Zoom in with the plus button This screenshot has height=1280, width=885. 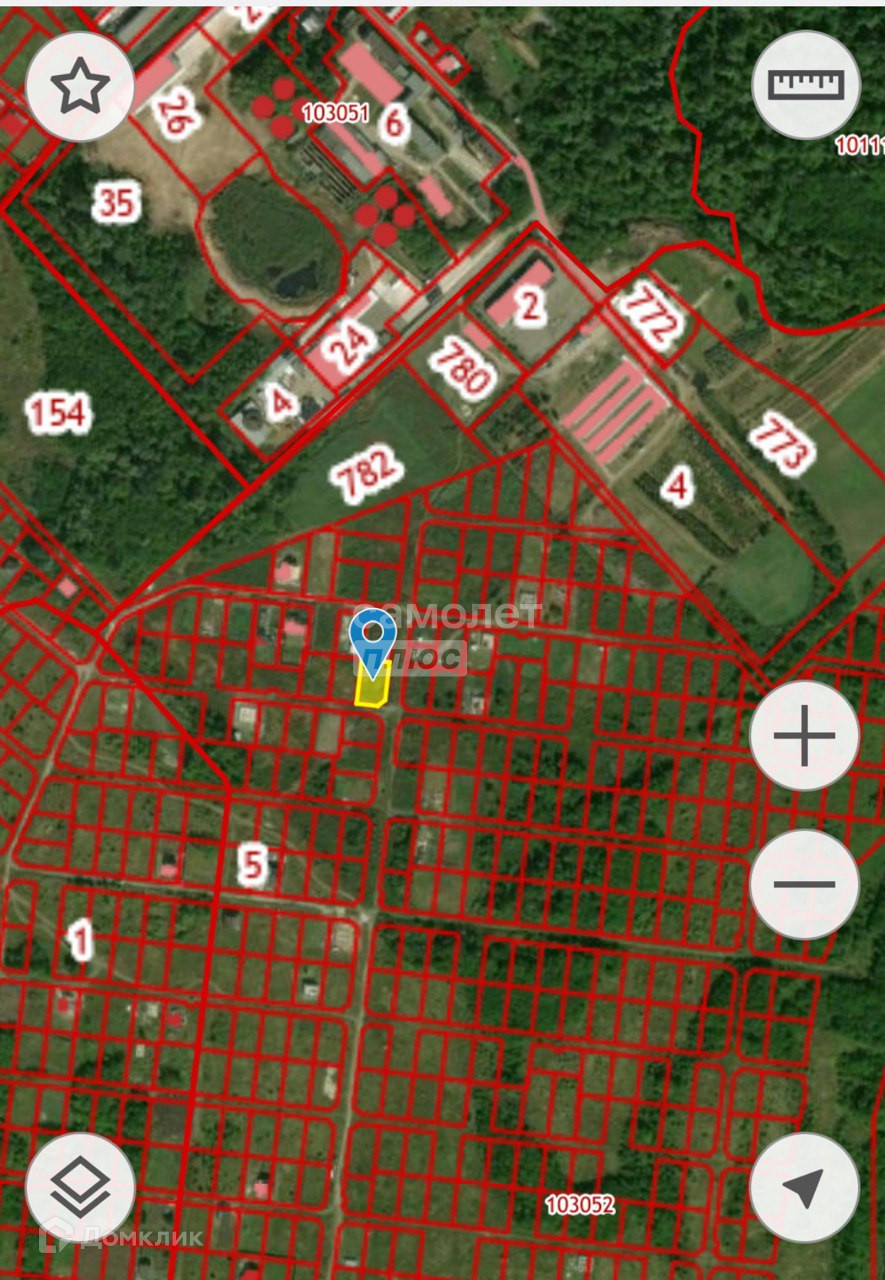[804, 736]
